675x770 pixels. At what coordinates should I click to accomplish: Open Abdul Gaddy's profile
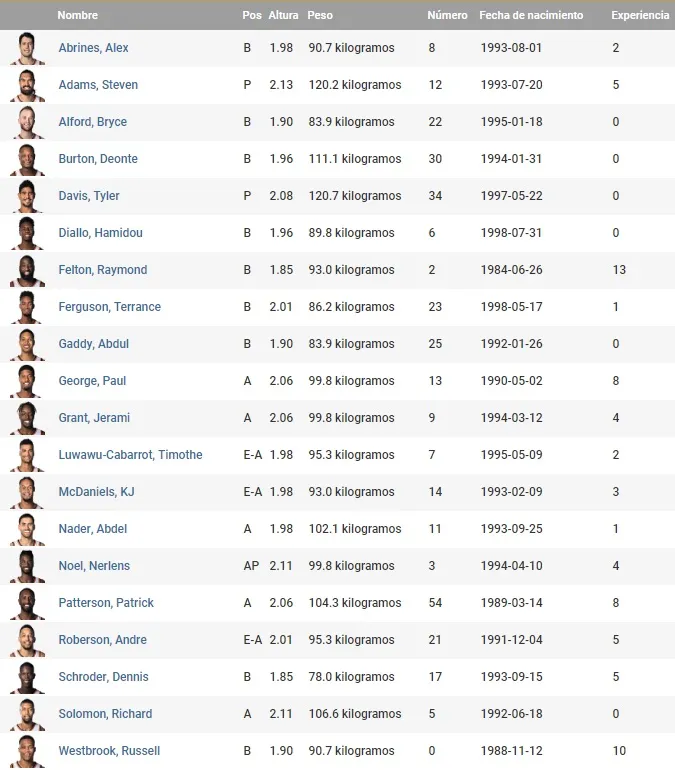[x=93, y=344]
